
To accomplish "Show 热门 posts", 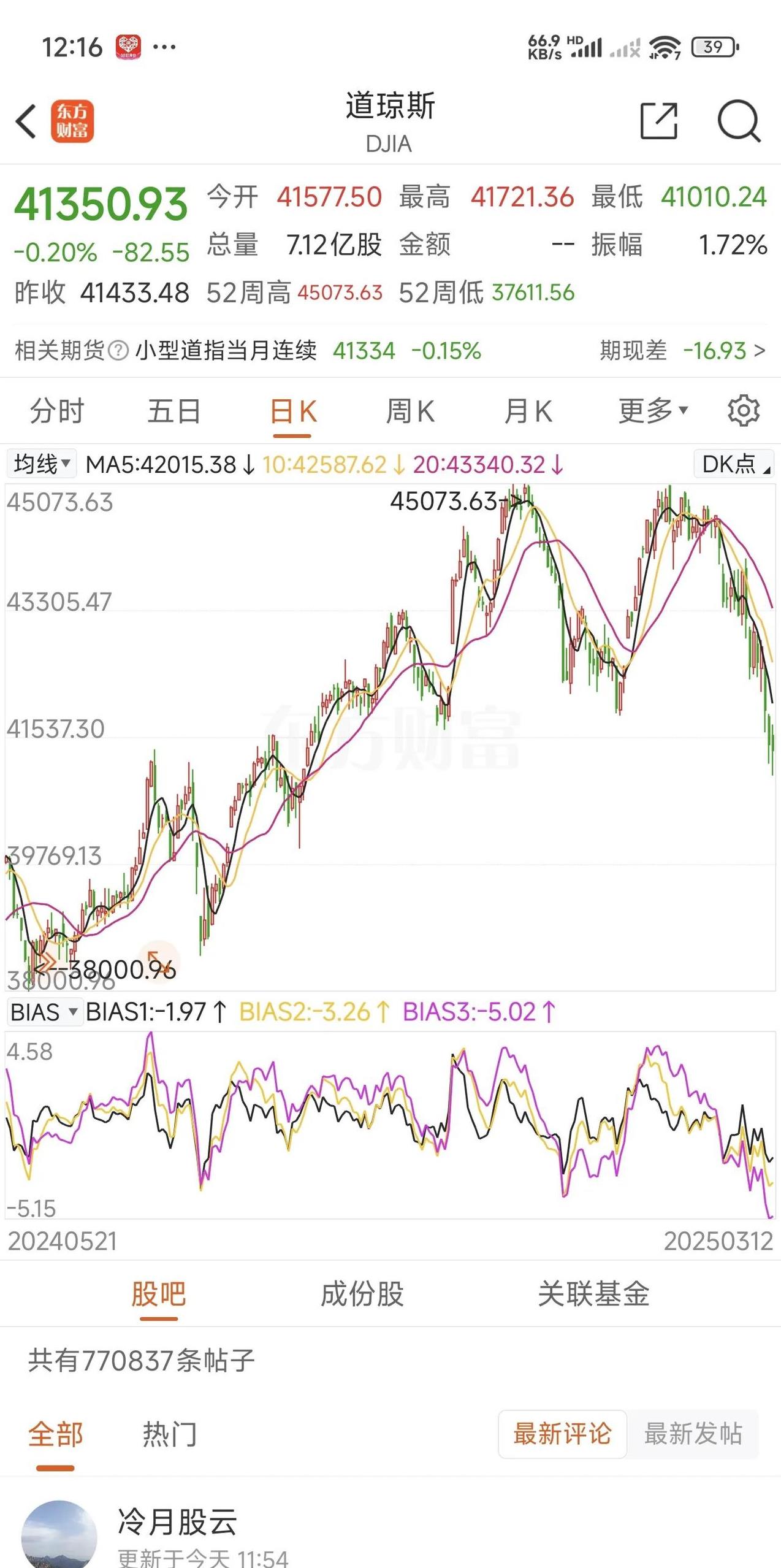I will (x=169, y=1434).
